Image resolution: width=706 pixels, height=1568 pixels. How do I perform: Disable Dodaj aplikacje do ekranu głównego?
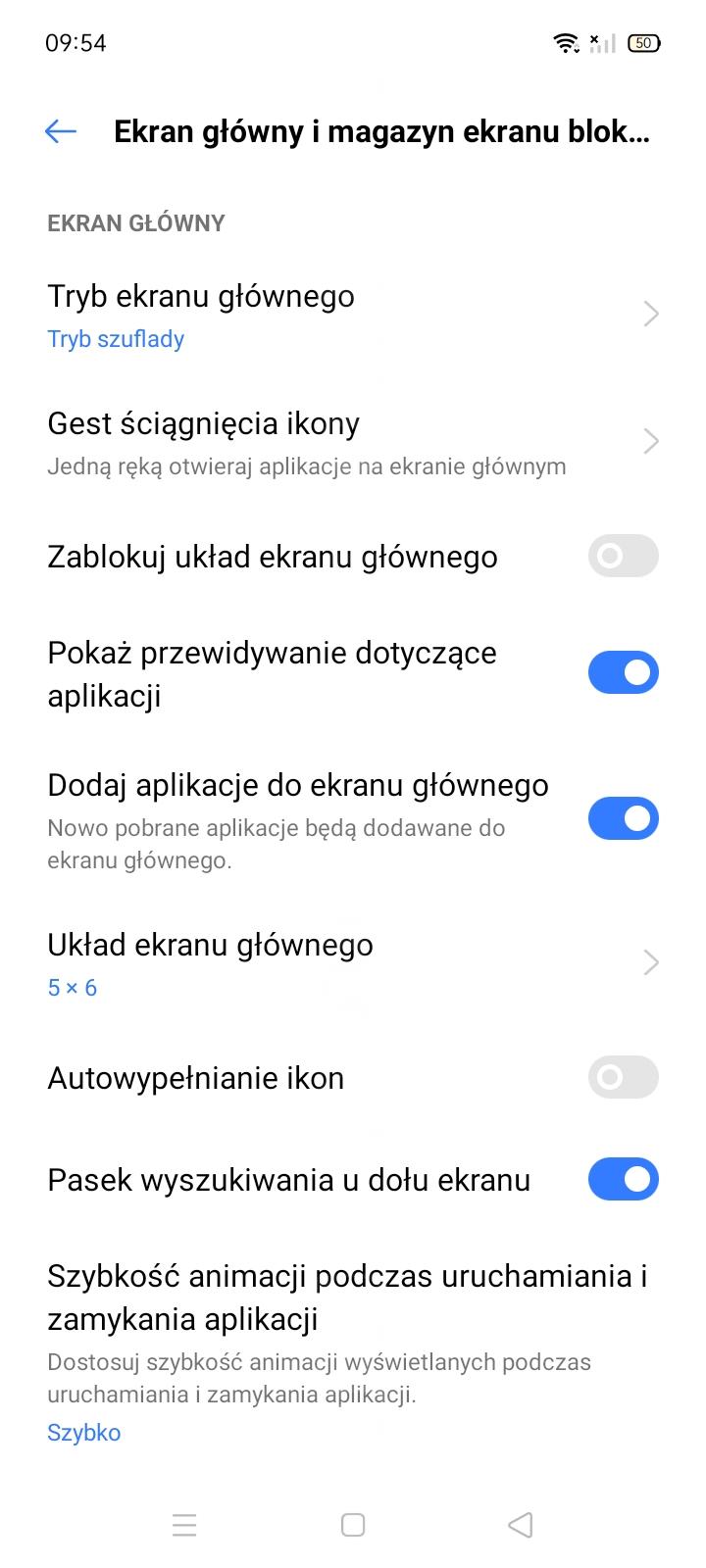[623, 819]
